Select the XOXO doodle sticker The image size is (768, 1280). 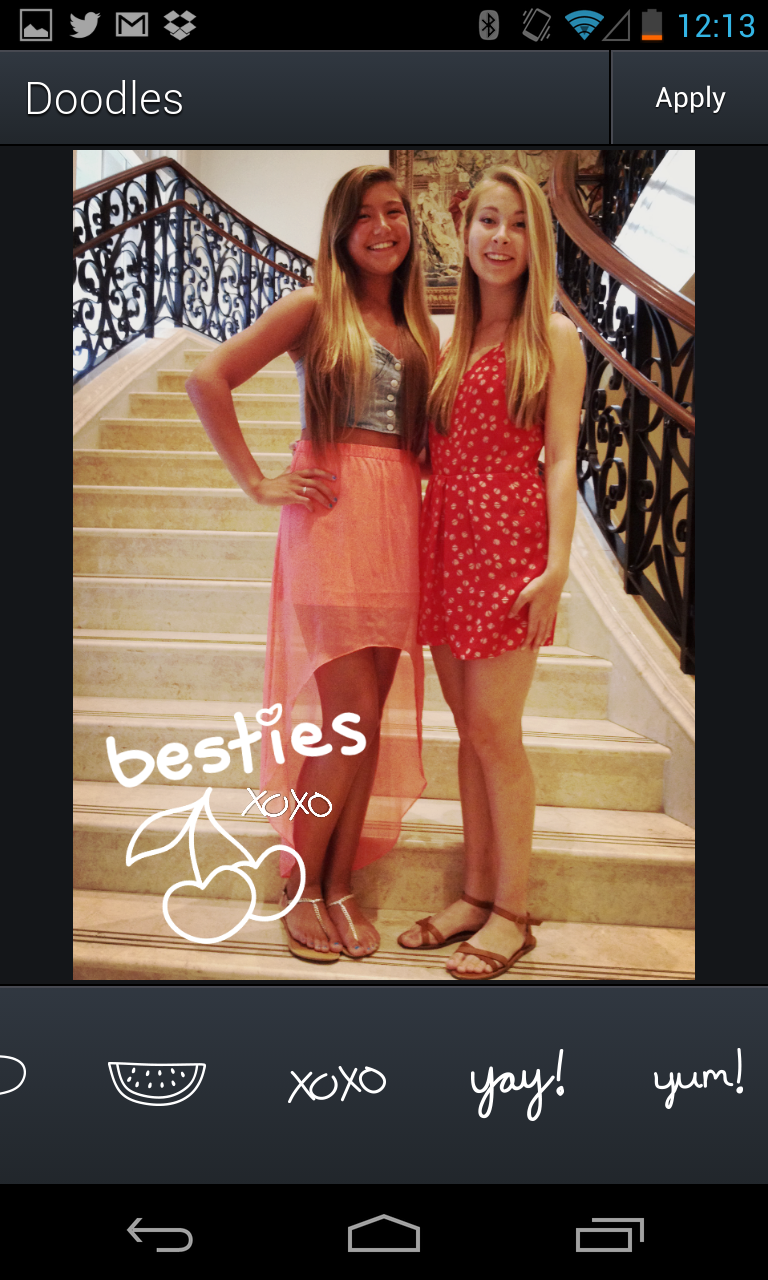[x=337, y=1083]
